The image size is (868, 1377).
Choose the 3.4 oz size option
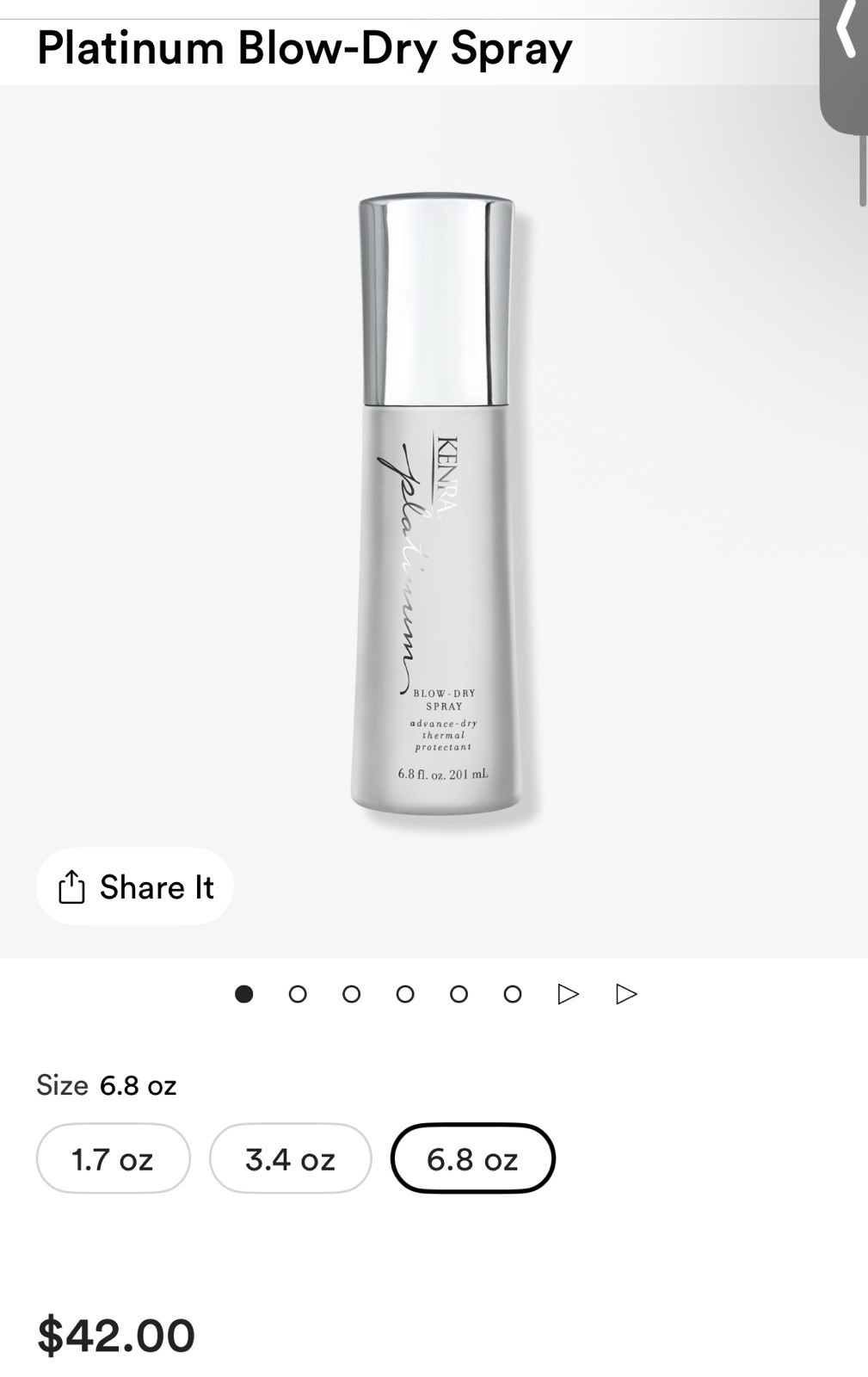(x=290, y=1158)
